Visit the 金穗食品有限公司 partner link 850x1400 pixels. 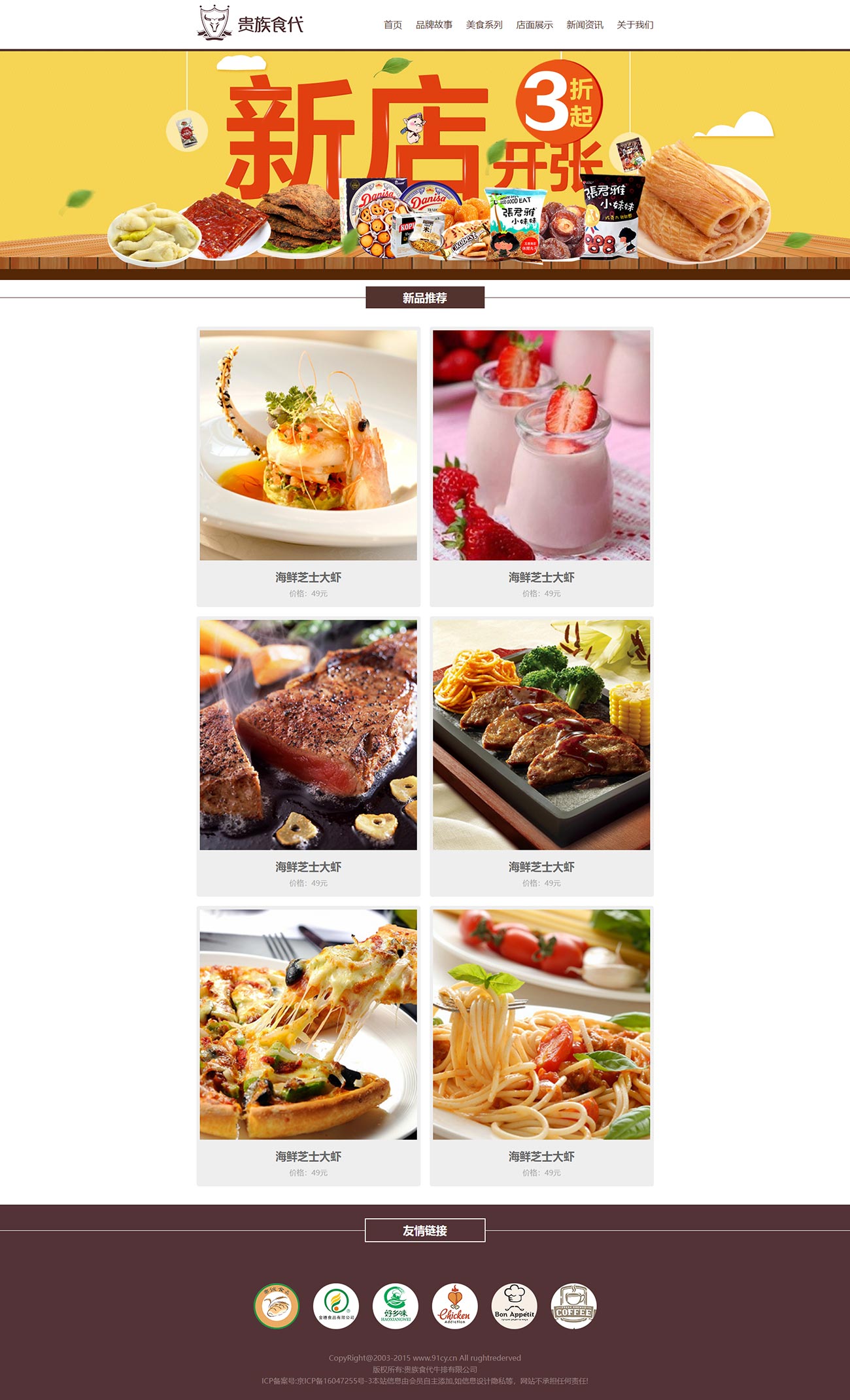(x=336, y=1306)
